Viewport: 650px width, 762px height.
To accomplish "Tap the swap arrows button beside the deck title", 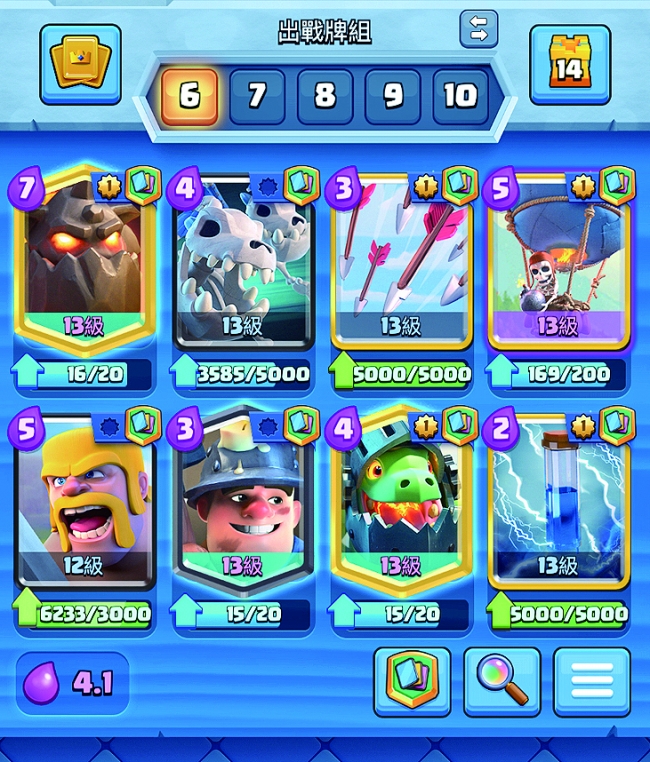I will (x=478, y=29).
